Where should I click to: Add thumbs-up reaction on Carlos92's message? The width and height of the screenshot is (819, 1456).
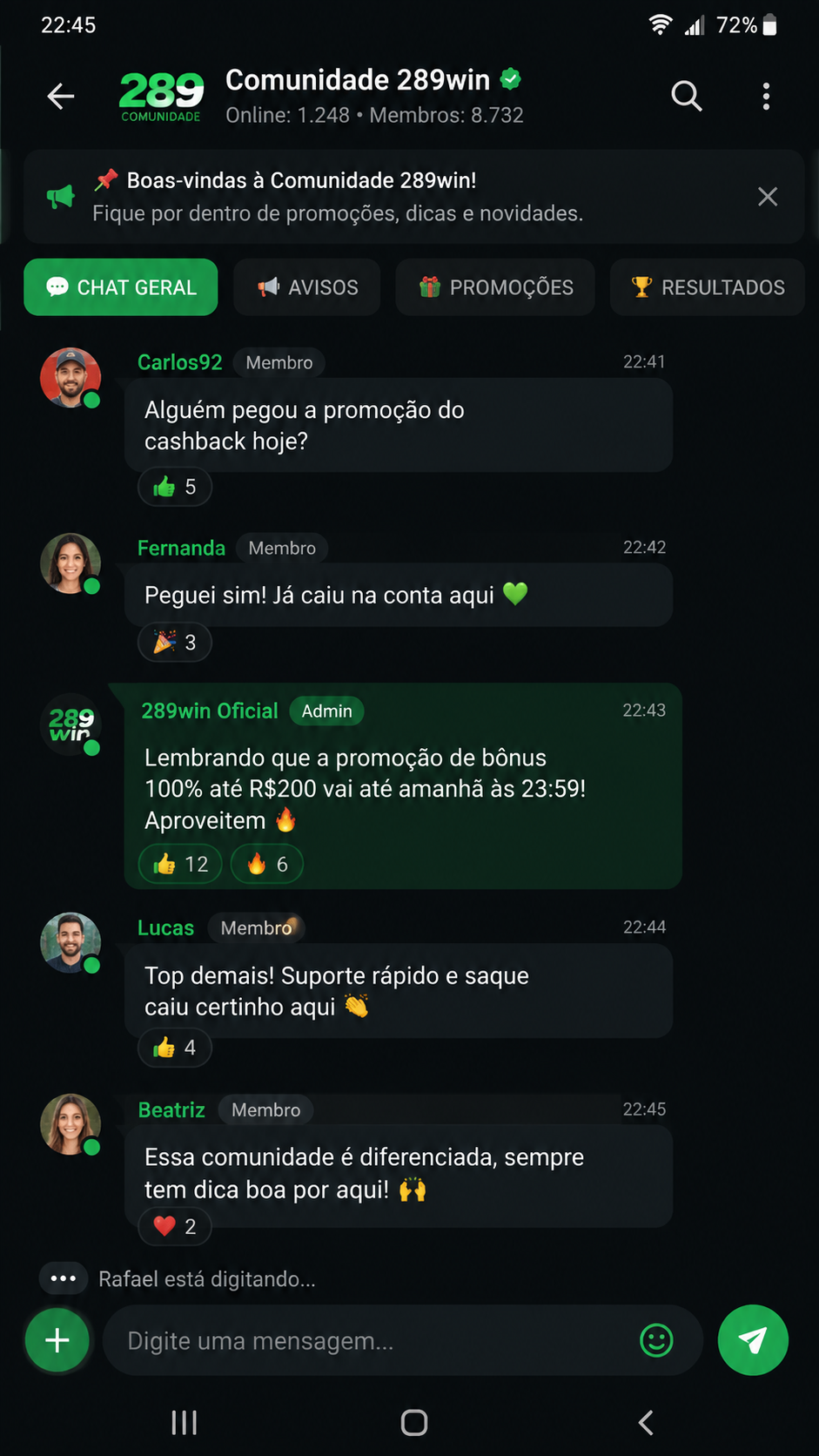175,487
